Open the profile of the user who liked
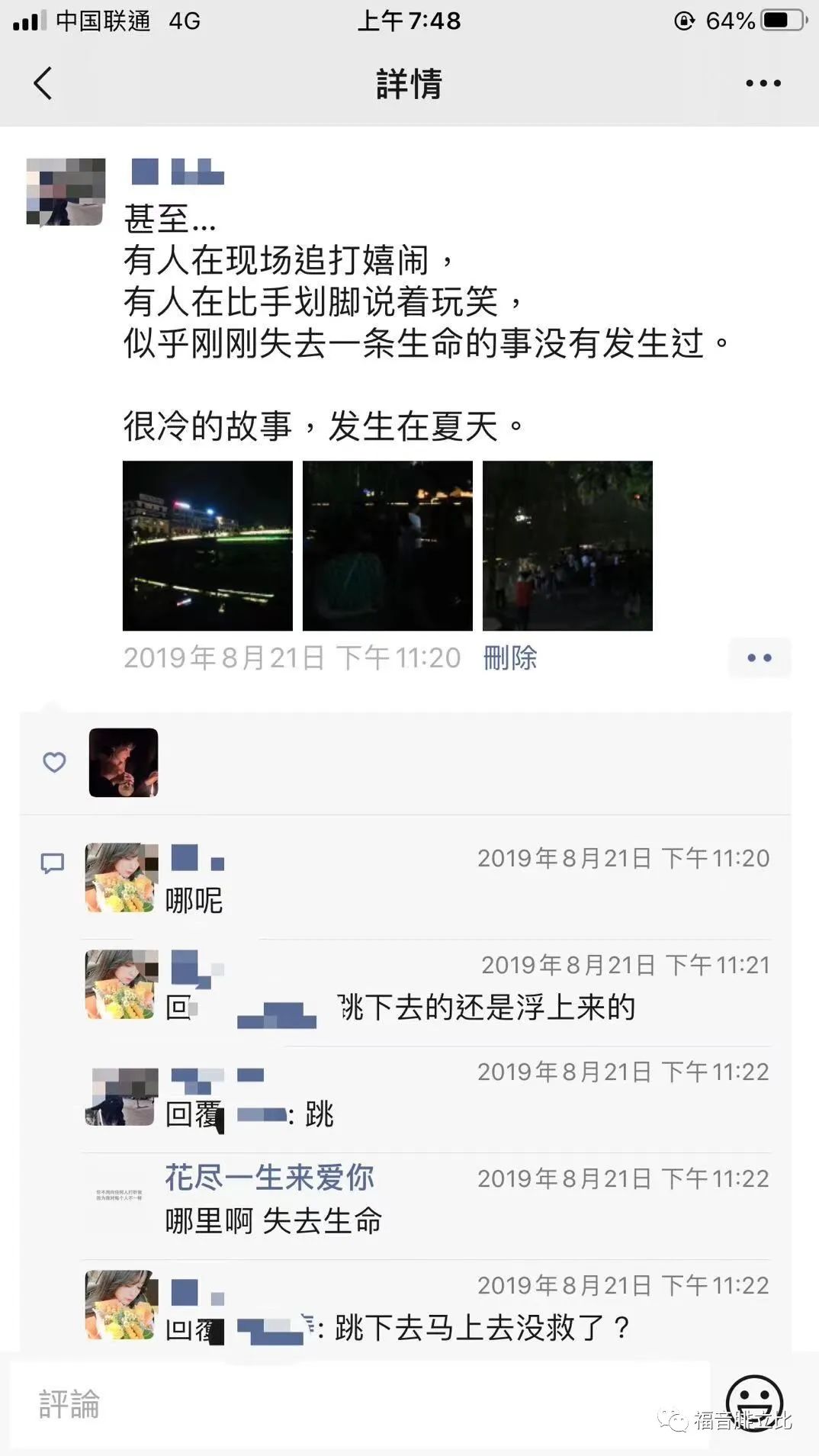Image resolution: width=819 pixels, height=1456 pixels. [124, 763]
